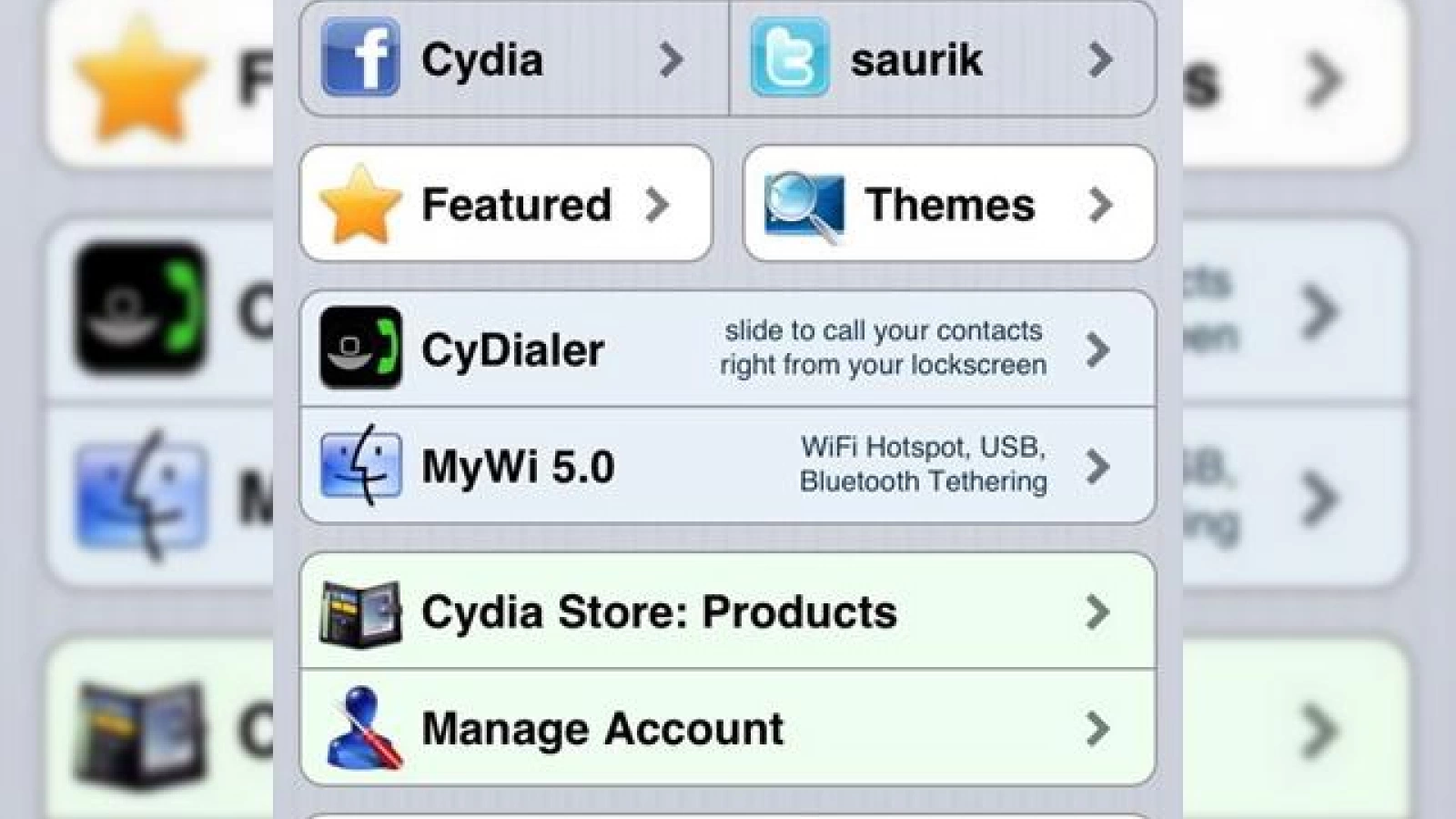Open the MyWi 5.0 package row
The height and width of the screenshot is (819, 1456).
tap(728, 466)
